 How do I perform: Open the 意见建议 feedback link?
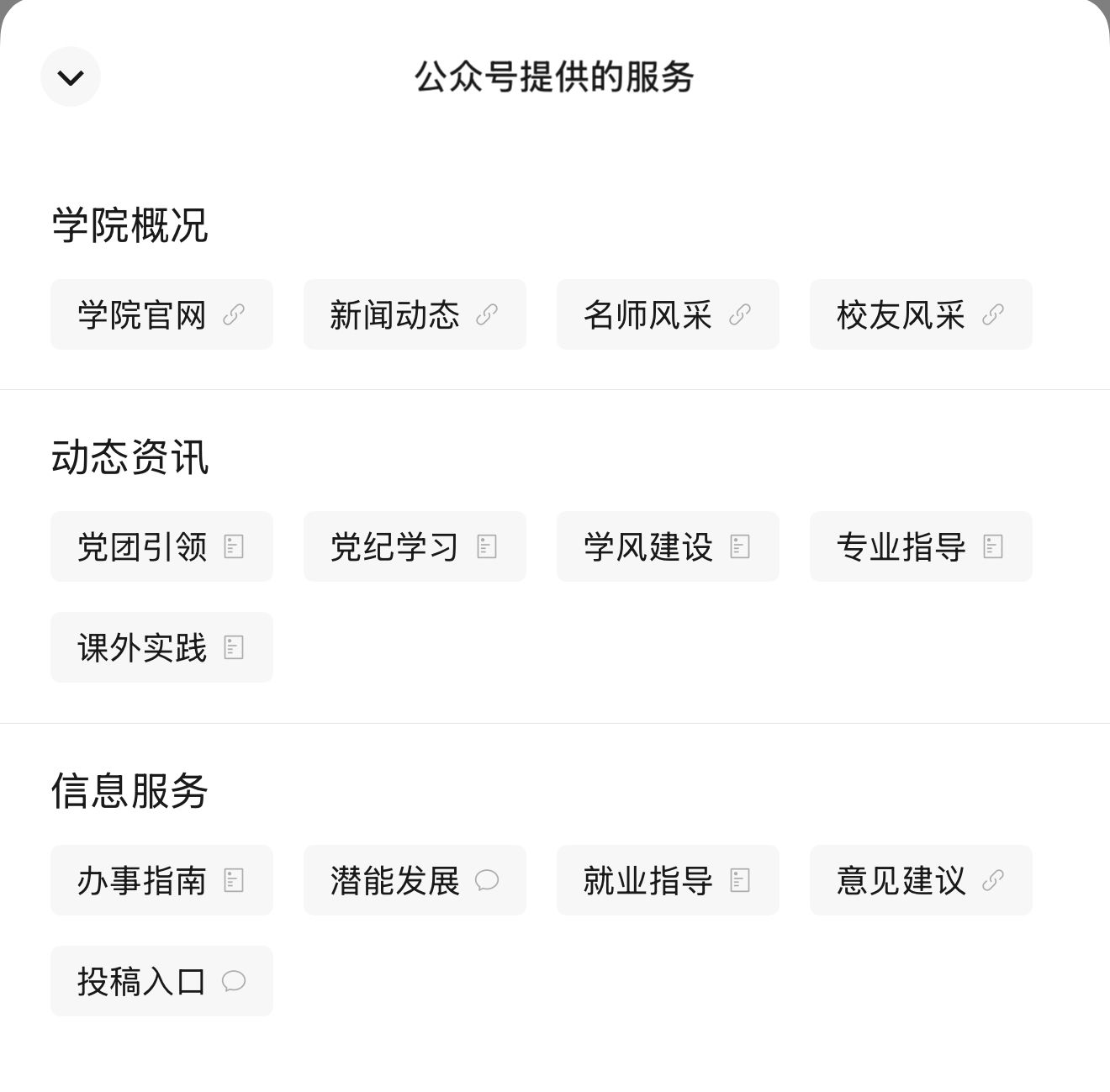pos(921,880)
